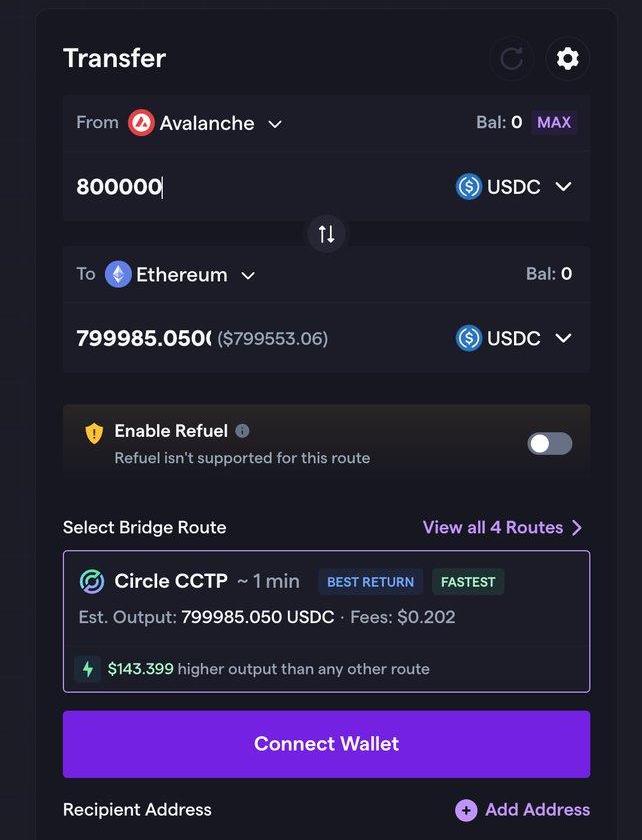Change destination chain from Ethereum
The width and height of the screenshot is (642, 840).
click(181, 274)
